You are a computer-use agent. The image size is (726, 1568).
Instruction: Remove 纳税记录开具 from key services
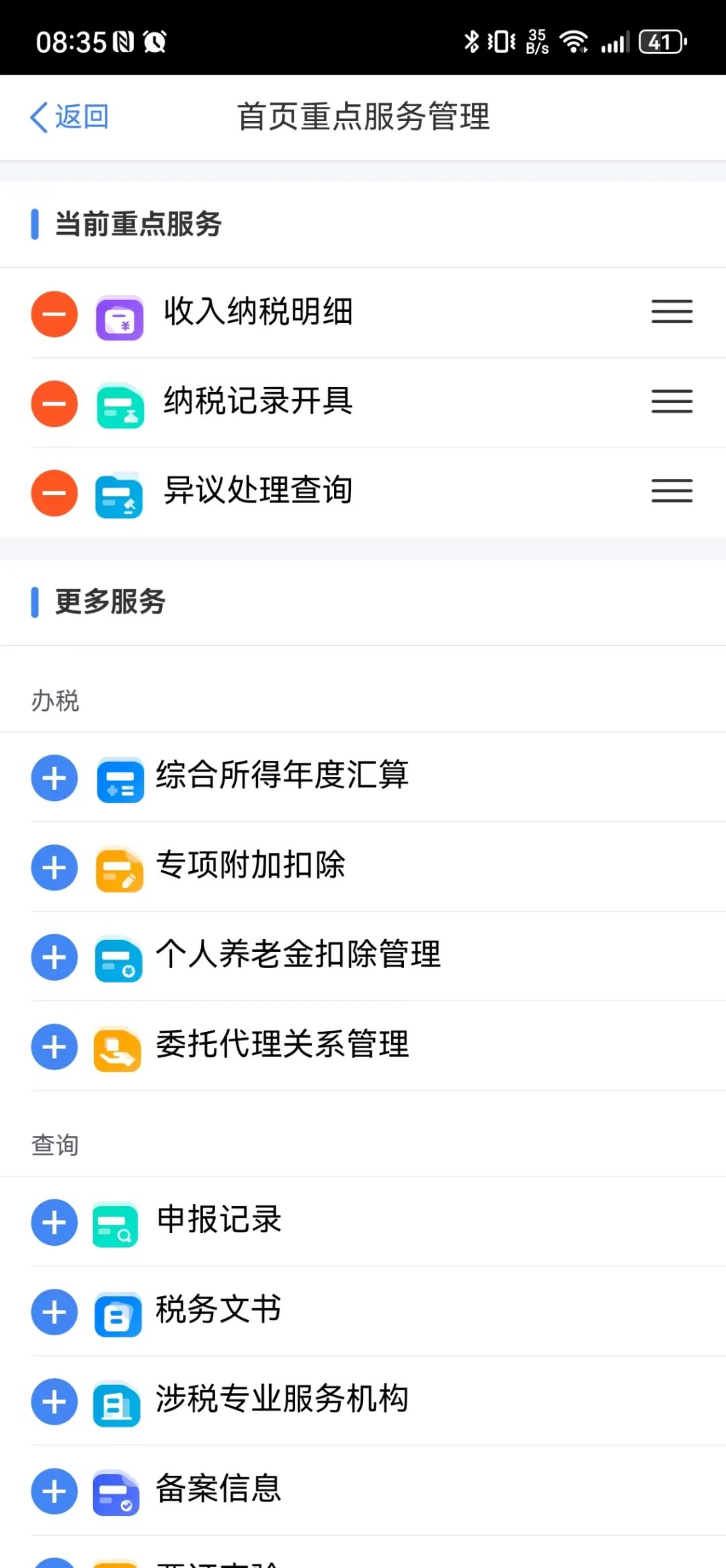[54, 403]
